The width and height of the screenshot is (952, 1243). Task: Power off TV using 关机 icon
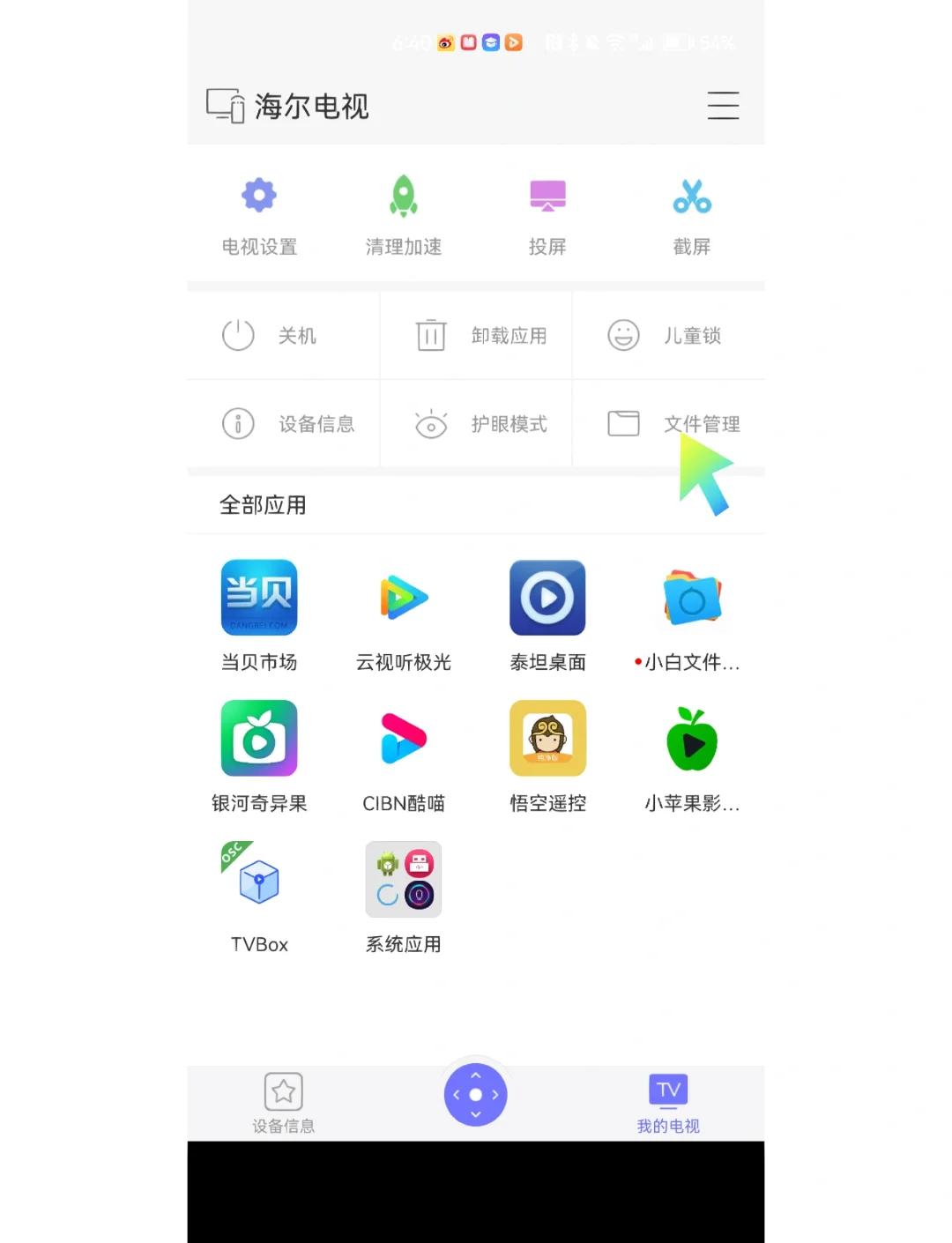[x=282, y=336]
